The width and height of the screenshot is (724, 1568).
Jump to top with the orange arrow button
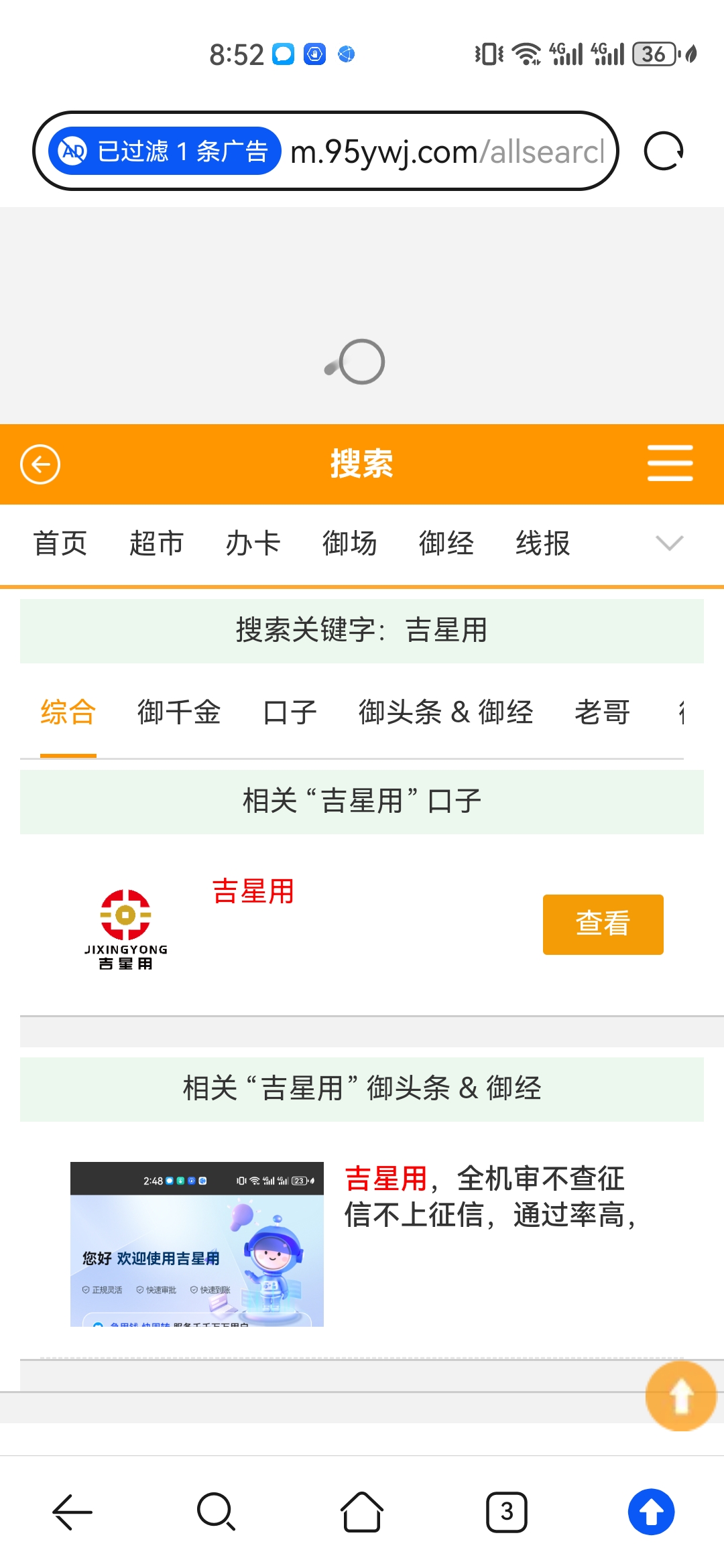(x=680, y=1396)
